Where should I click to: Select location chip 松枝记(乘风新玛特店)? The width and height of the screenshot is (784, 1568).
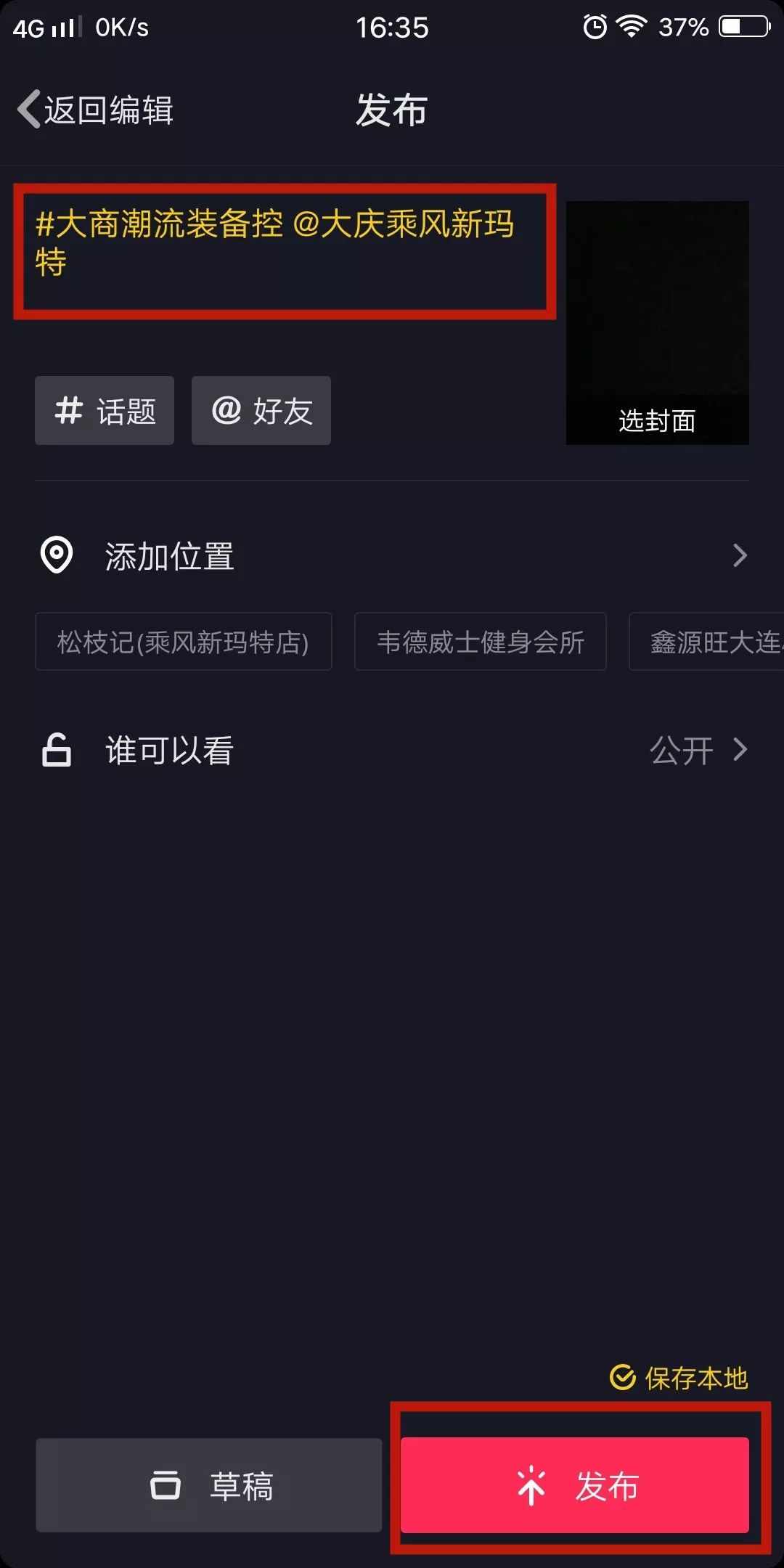tap(184, 642)
